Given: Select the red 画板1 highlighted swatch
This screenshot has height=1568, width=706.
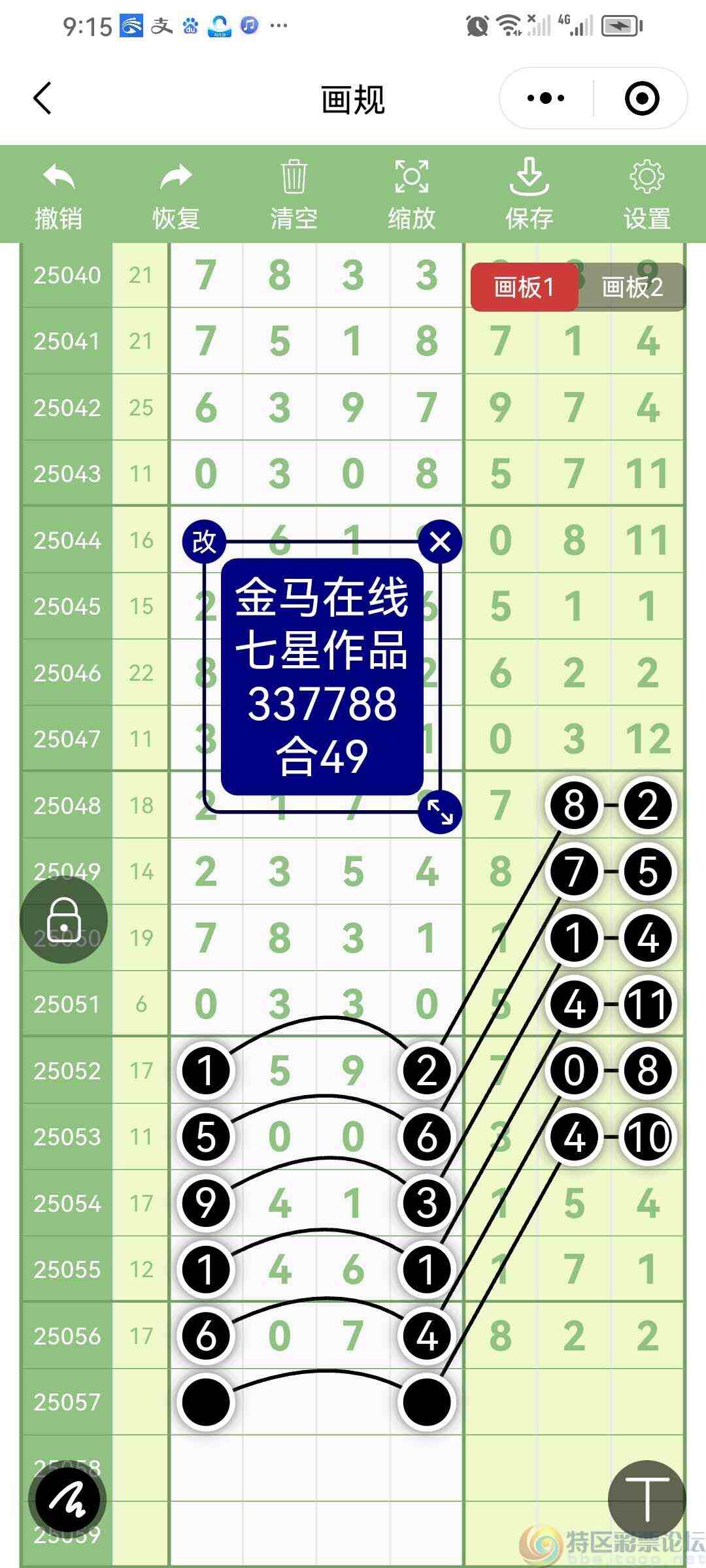Looking at the screenshot, I should click(524, 287).
